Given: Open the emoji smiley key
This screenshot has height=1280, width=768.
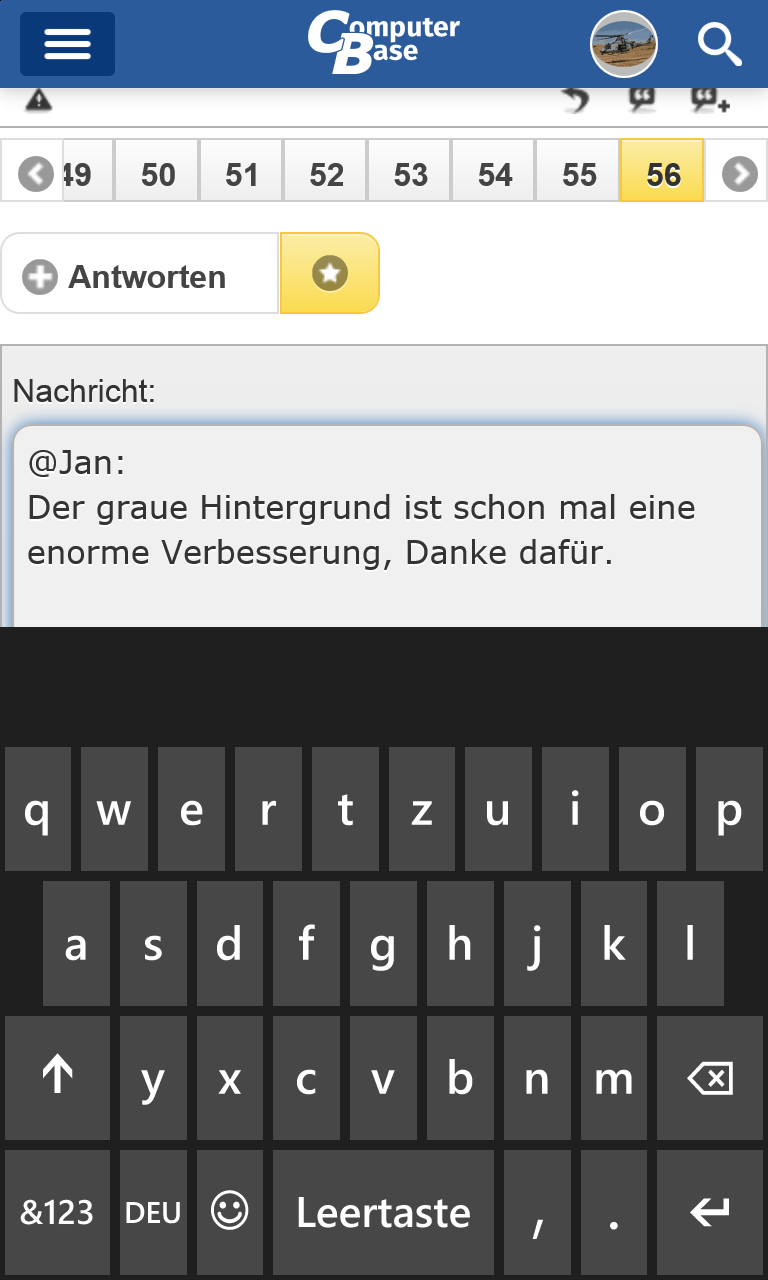Looking at the screenshot, I should coord(229,1212).
